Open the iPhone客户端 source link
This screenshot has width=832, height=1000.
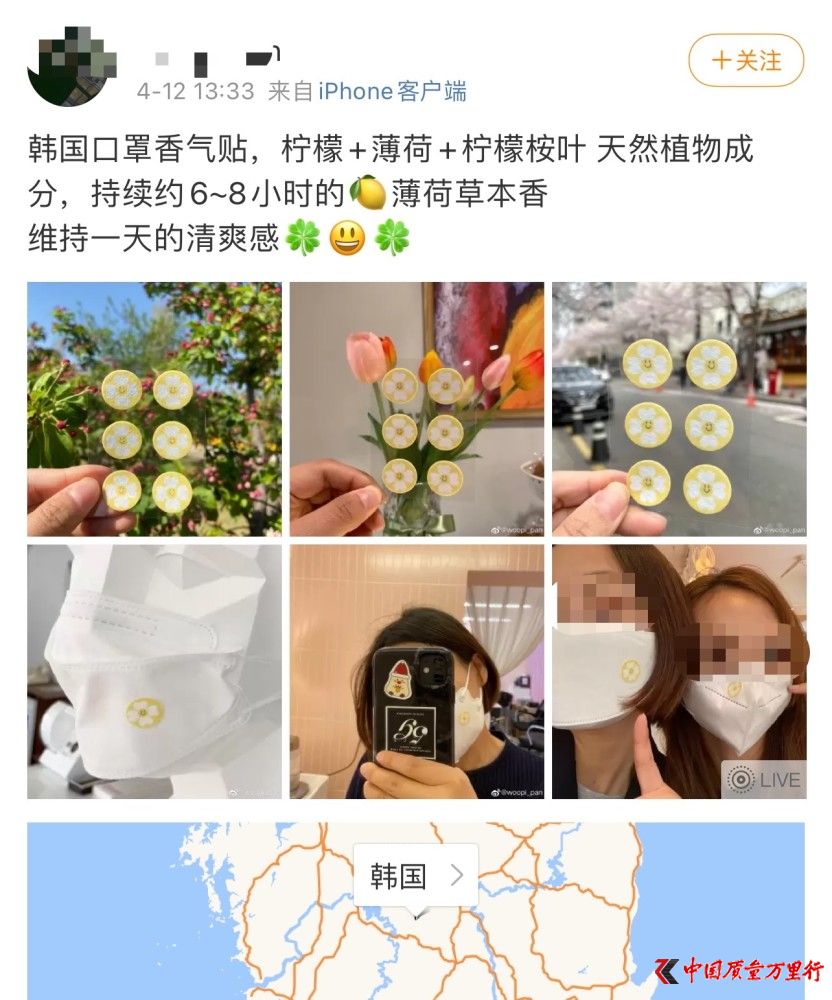392,91
